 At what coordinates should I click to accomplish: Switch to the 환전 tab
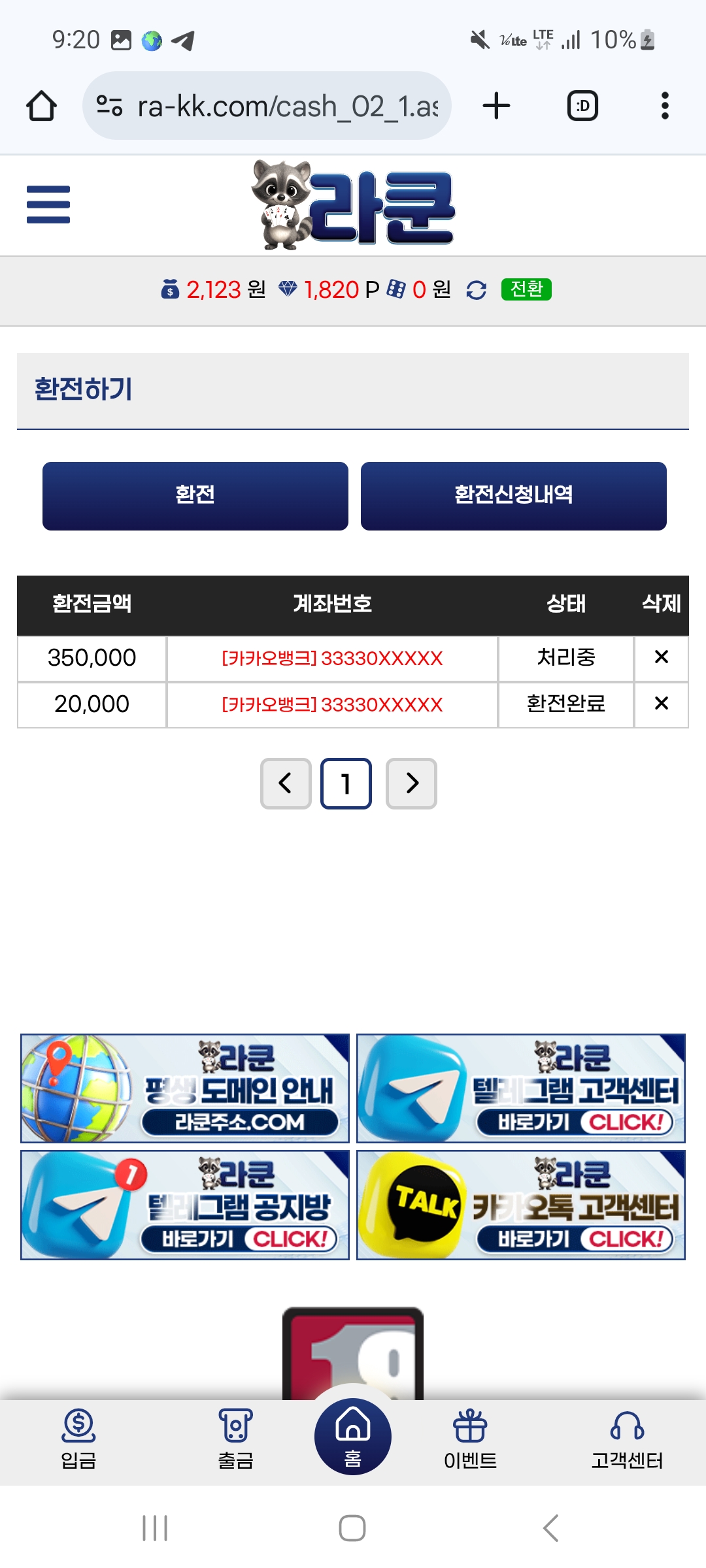pyautogui.click(x=195, y=496)
